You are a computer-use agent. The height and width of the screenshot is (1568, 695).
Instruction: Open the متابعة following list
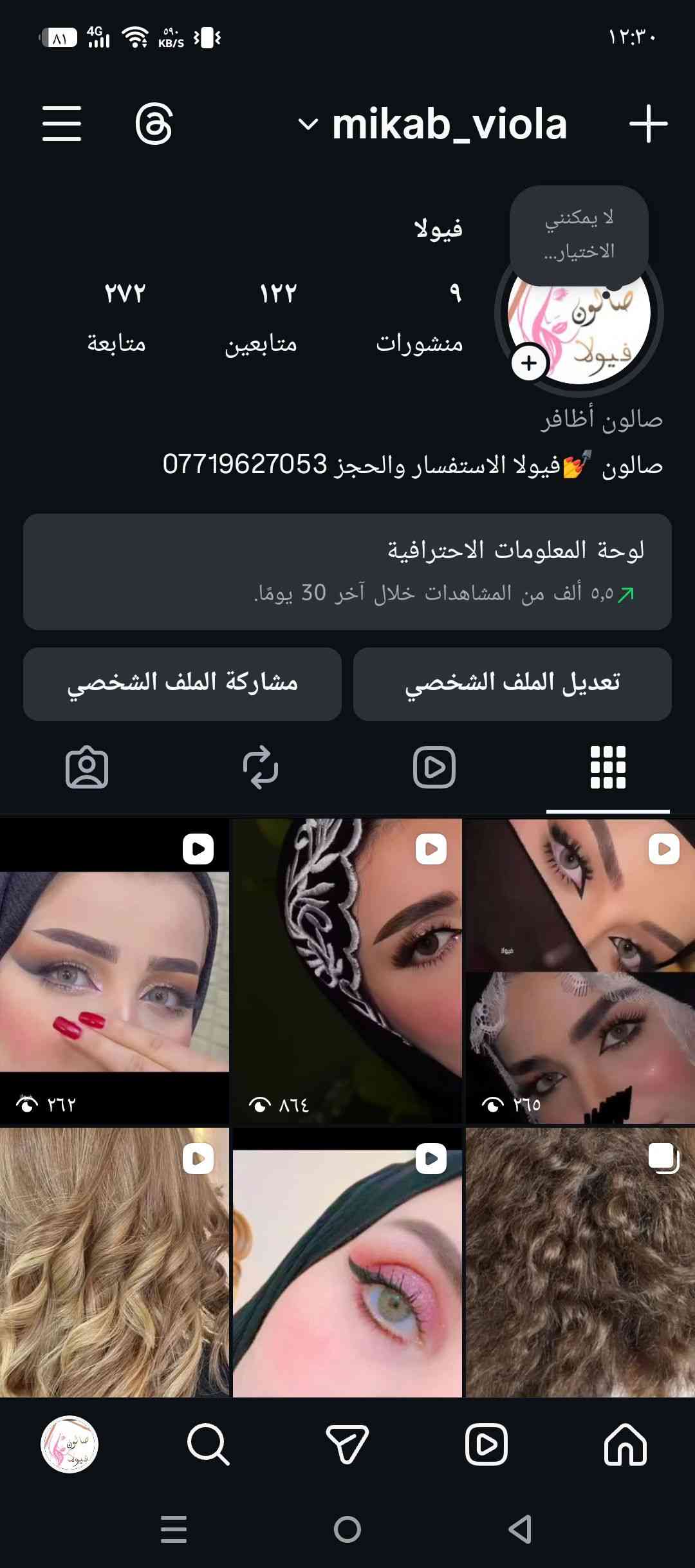(x=117, y=318)
